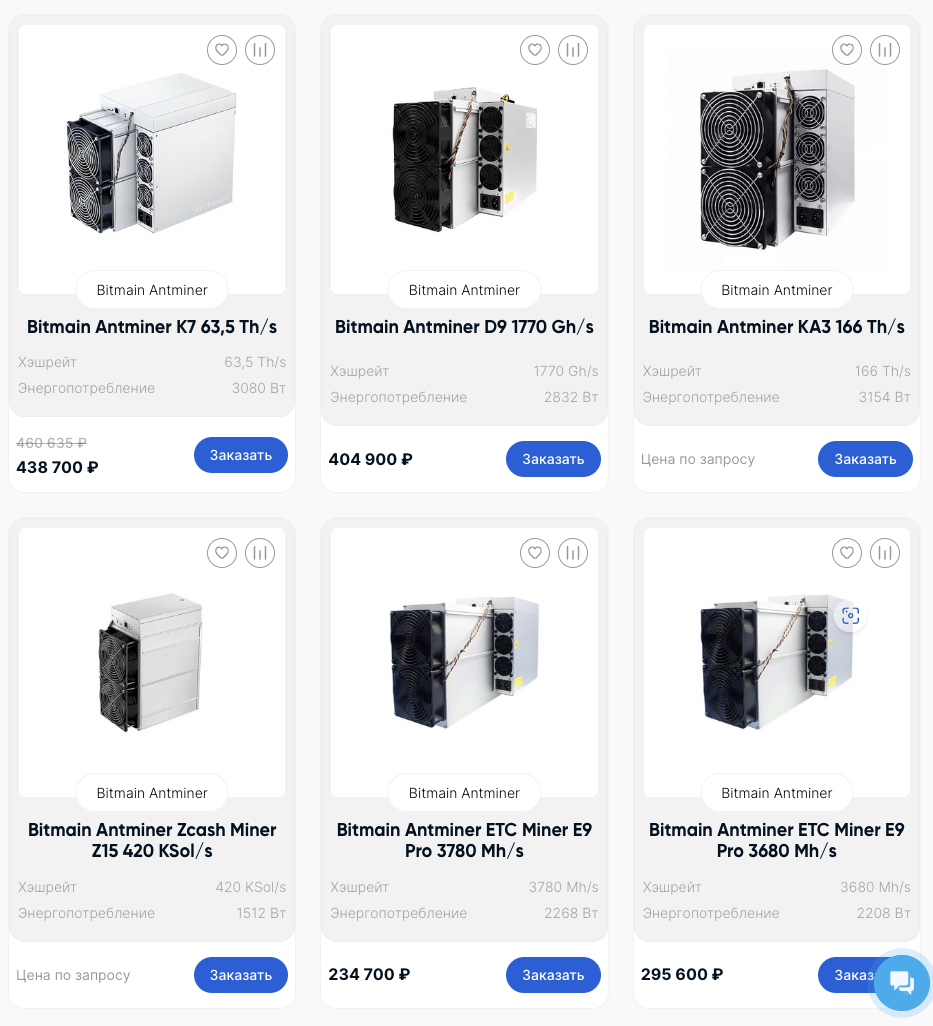This screenshot has height=1026, width=933.
Task: Compare the Zcash Miner Z15 420 KSol/s
Action: pos(260,553)
